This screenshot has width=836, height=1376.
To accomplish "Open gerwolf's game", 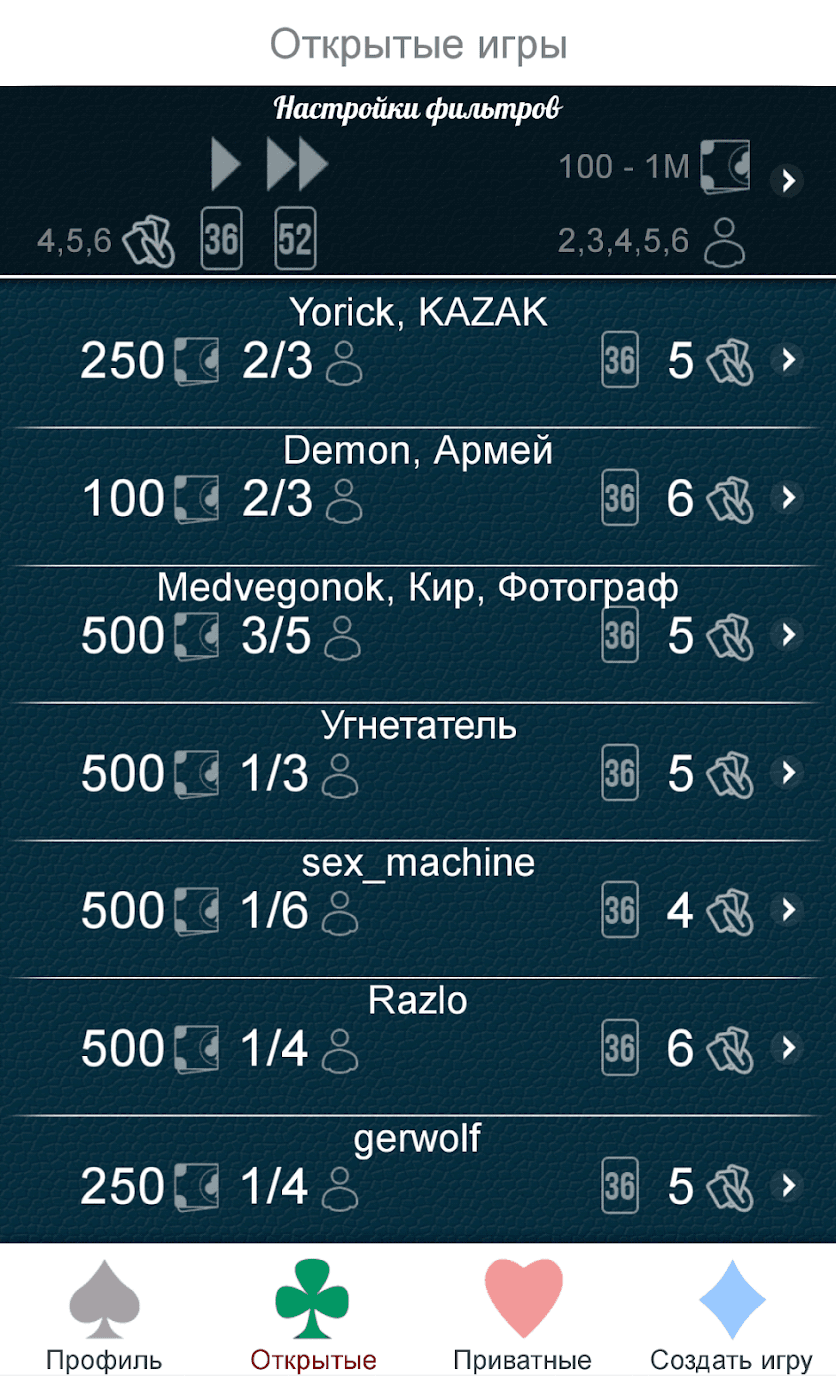I will pyautogui.click(x=789, y=1185).
